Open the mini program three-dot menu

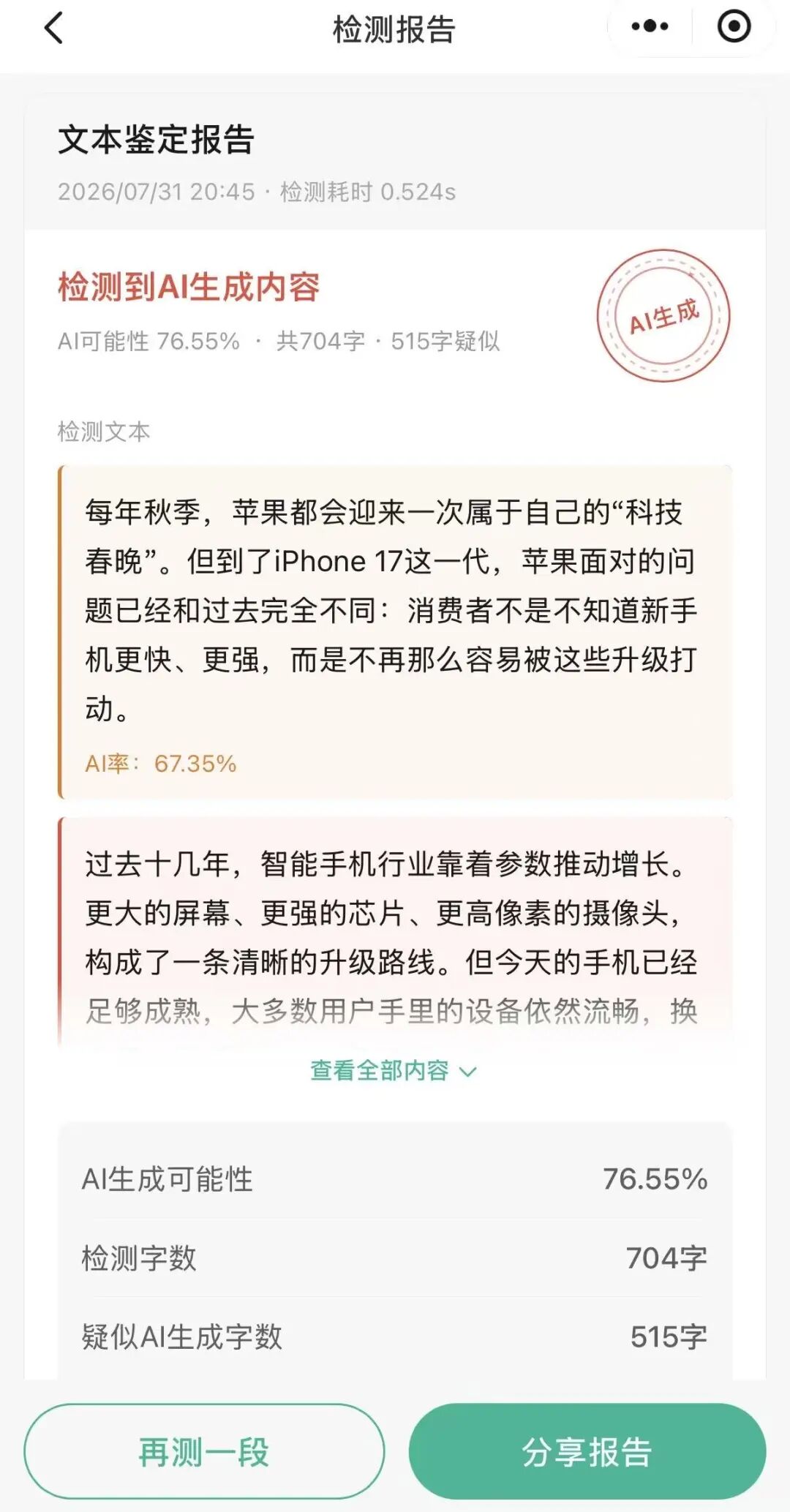coord(650,27)
